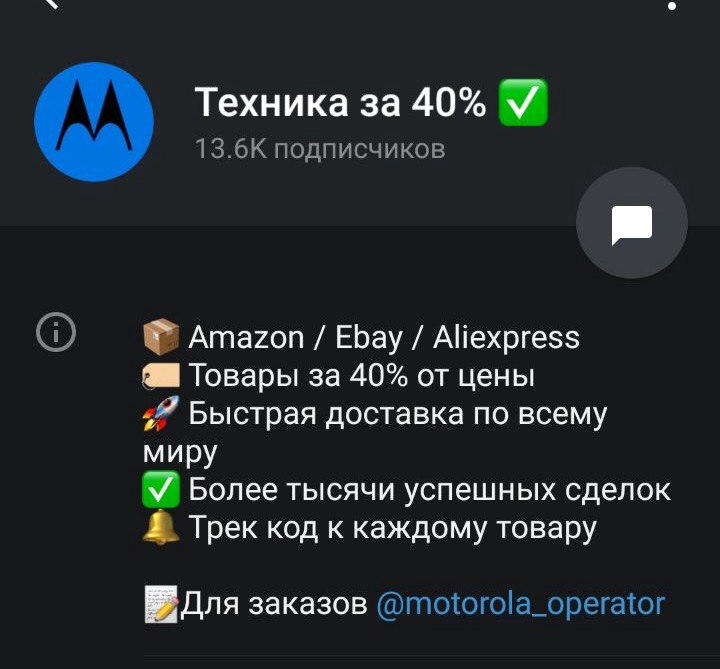Open the three-dot overflow menu
720x669 pixels.
[x=670, y=4]
